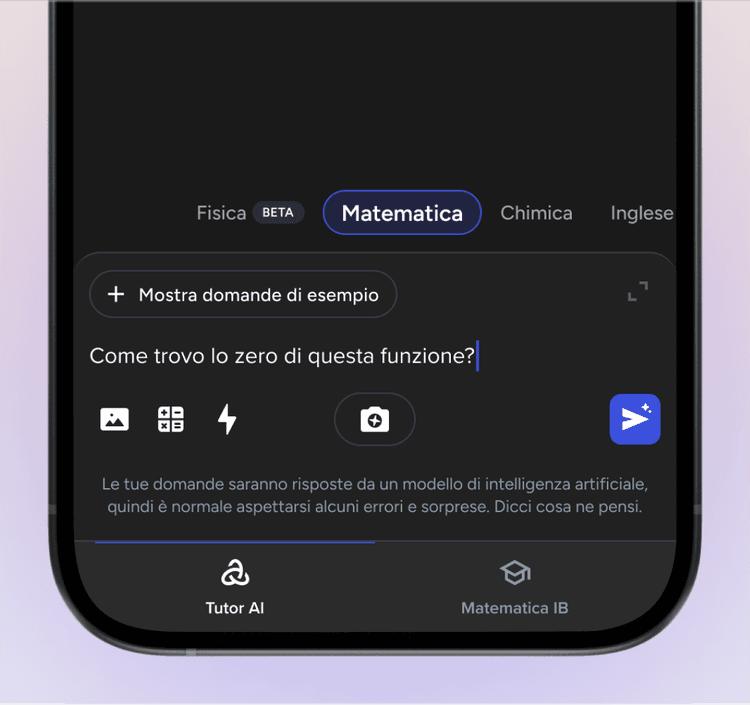The width and height of the screenshot is (750, 705).
Task: Select the Matematica subject chip
Action: 402,213
